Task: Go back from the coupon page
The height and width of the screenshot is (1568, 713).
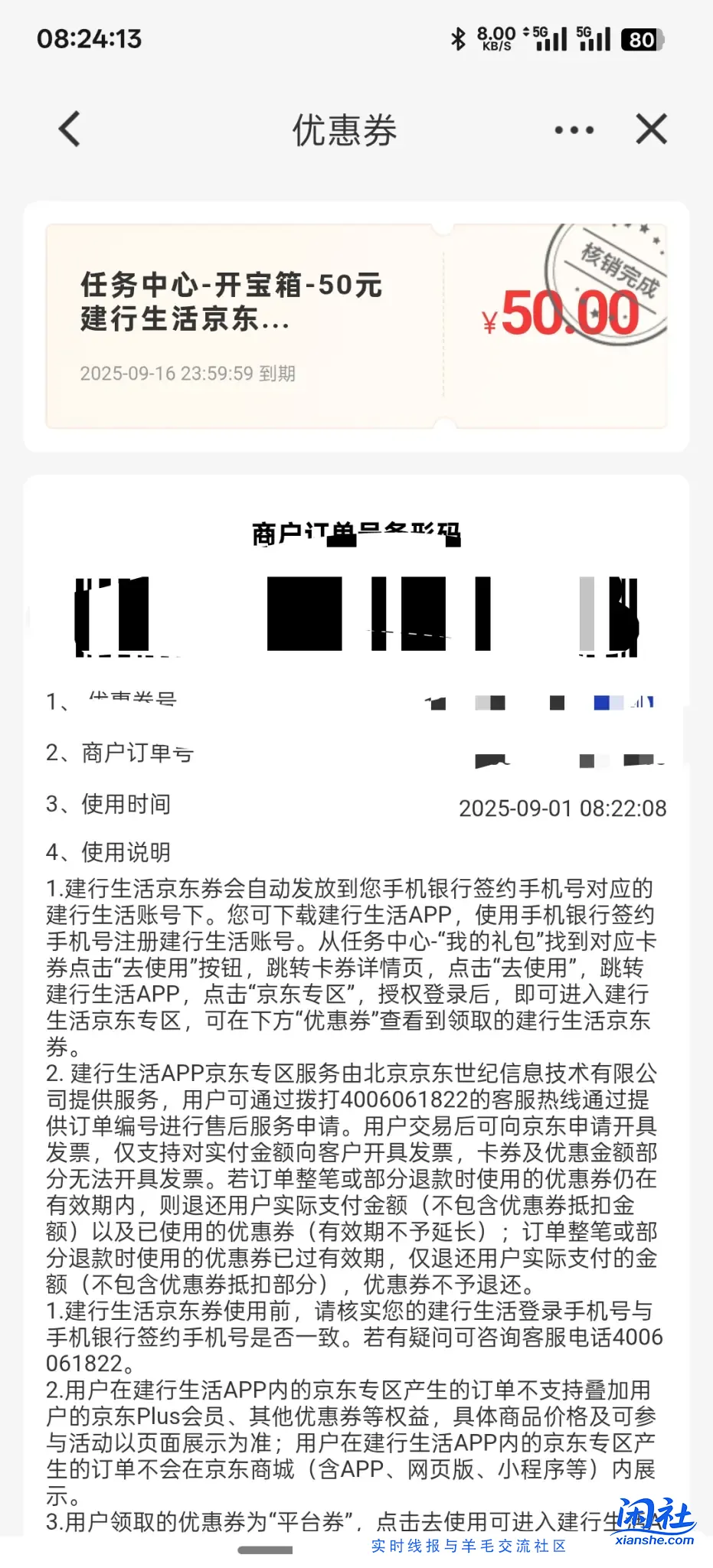Action: point(70,129)
